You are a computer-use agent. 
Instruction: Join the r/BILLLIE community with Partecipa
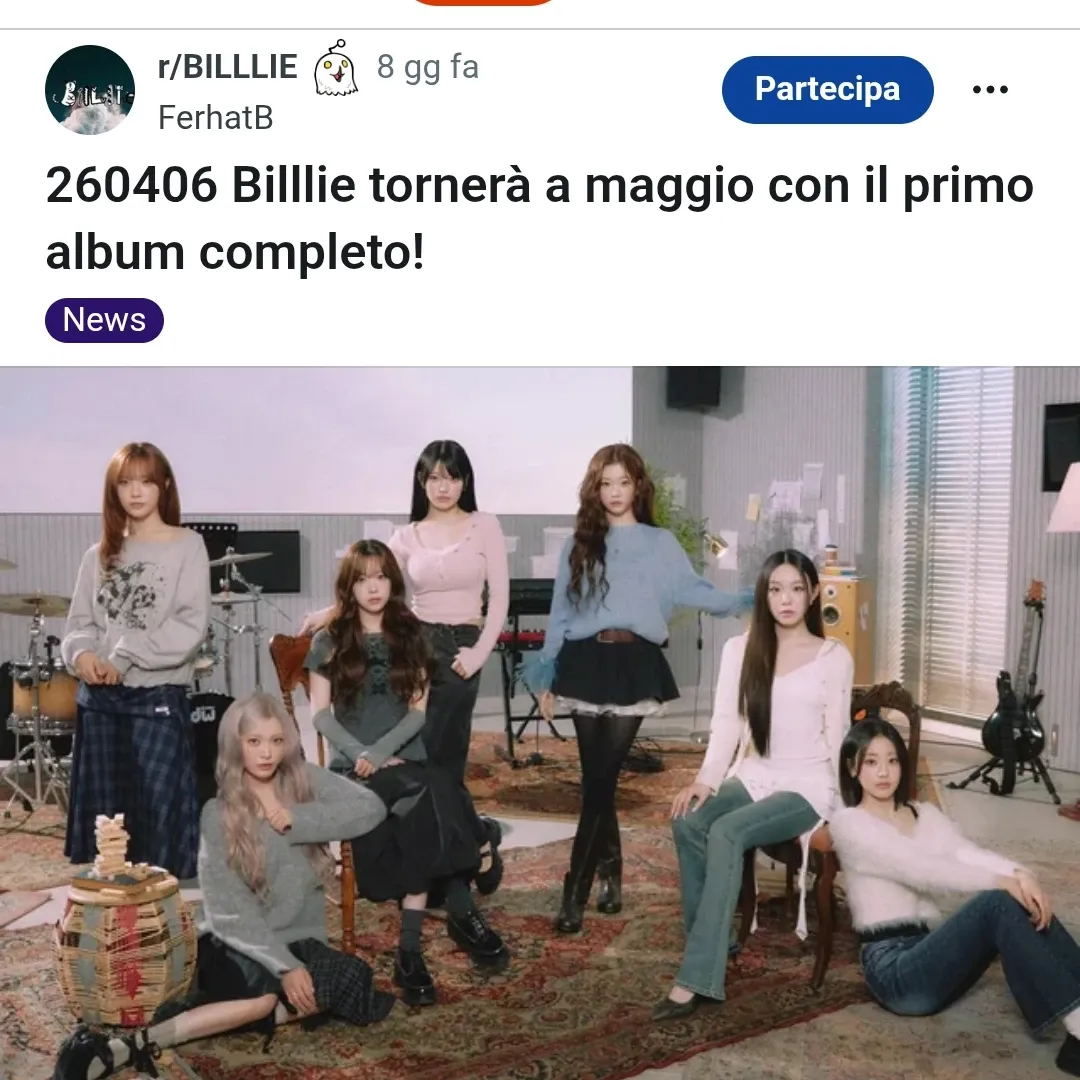827,89
